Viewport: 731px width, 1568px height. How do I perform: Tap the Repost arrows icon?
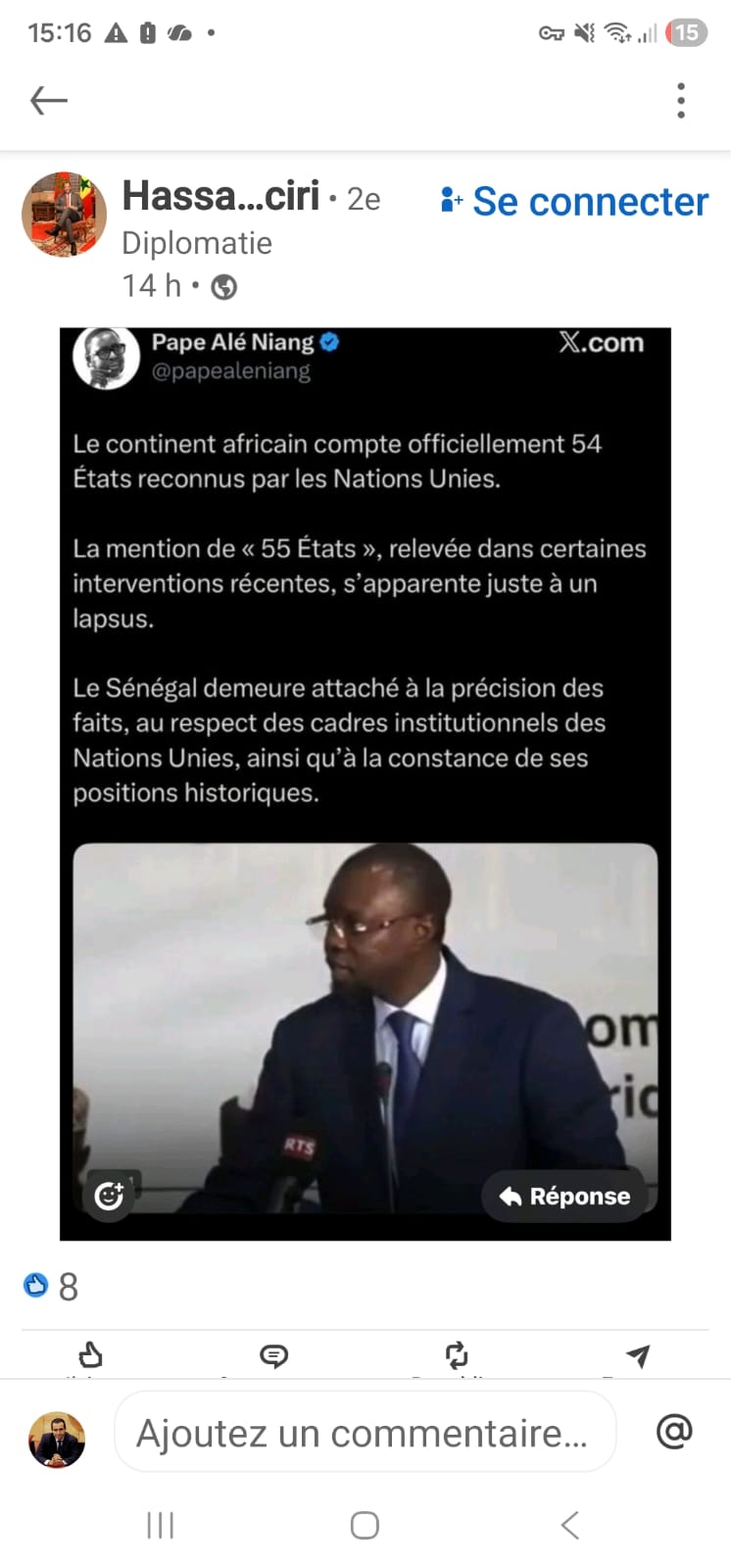(x=457, y=1356)
